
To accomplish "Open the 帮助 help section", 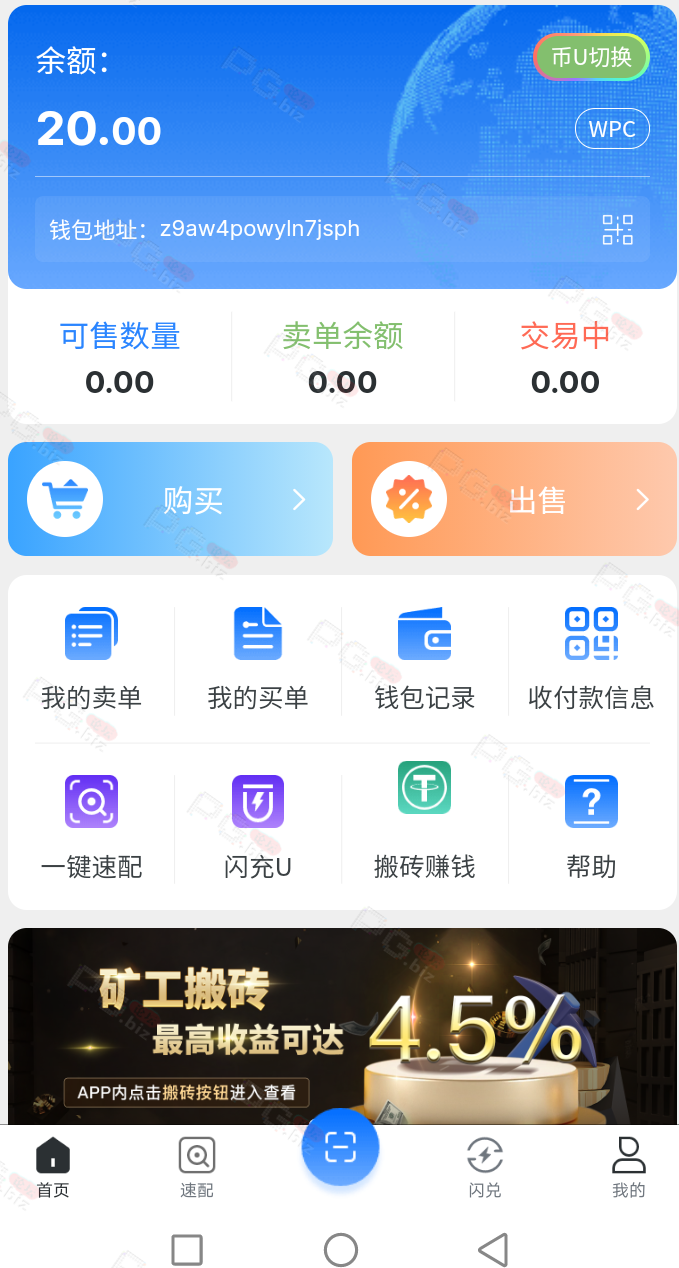I will point(591,827).
